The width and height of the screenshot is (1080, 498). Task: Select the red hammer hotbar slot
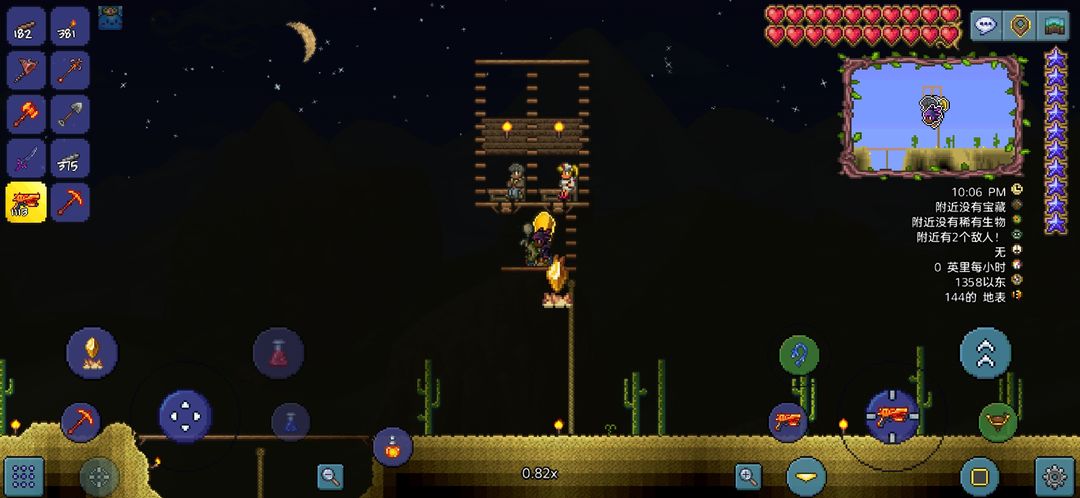tap(26, 113)
